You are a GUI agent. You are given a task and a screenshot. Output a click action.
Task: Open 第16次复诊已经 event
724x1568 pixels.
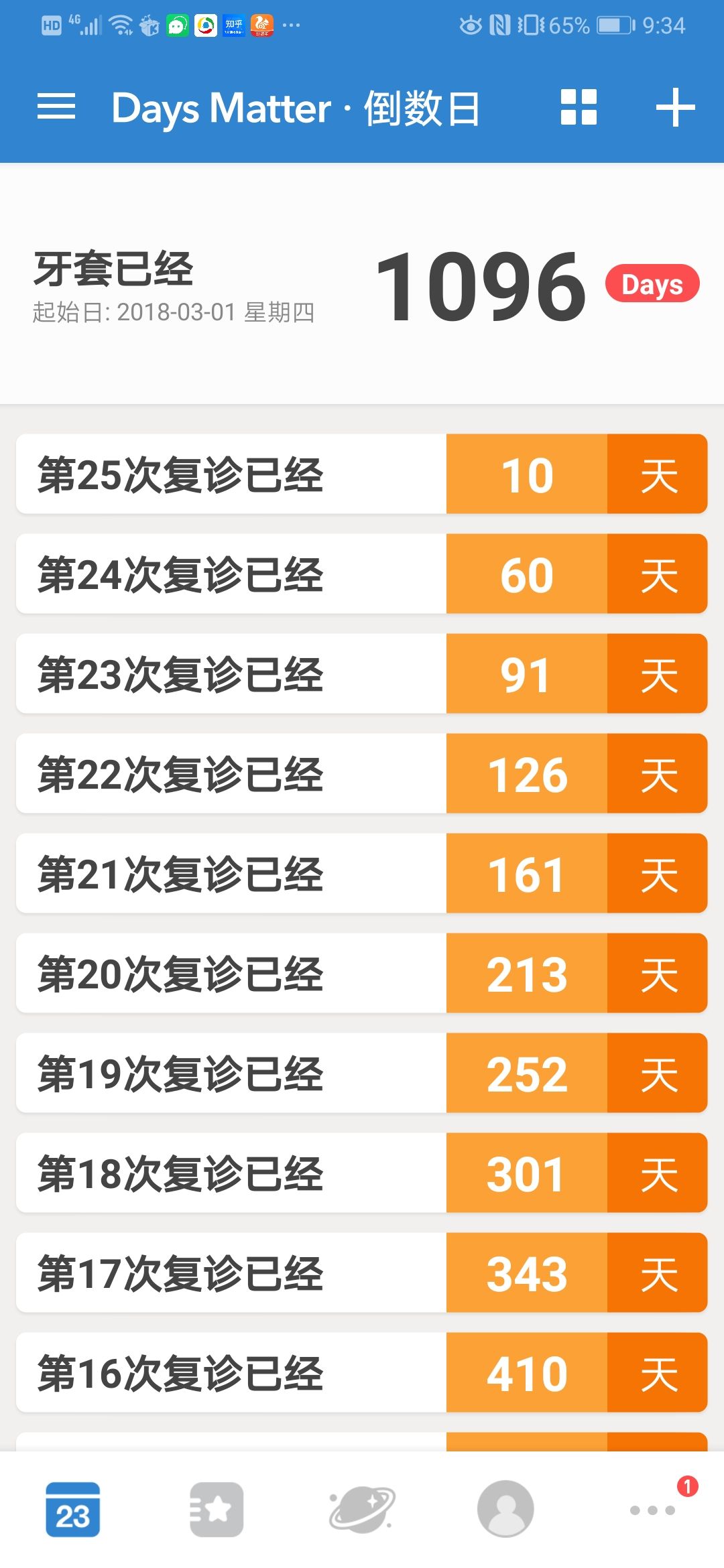coord(362,1372)
